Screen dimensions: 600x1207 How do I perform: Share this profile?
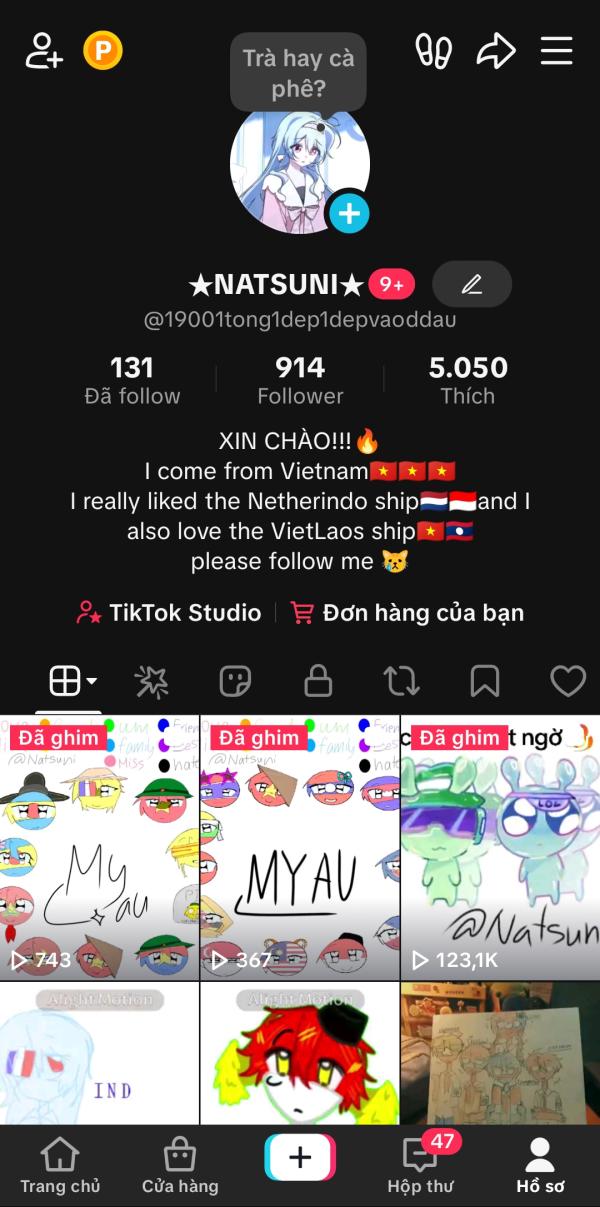[495, 50]
